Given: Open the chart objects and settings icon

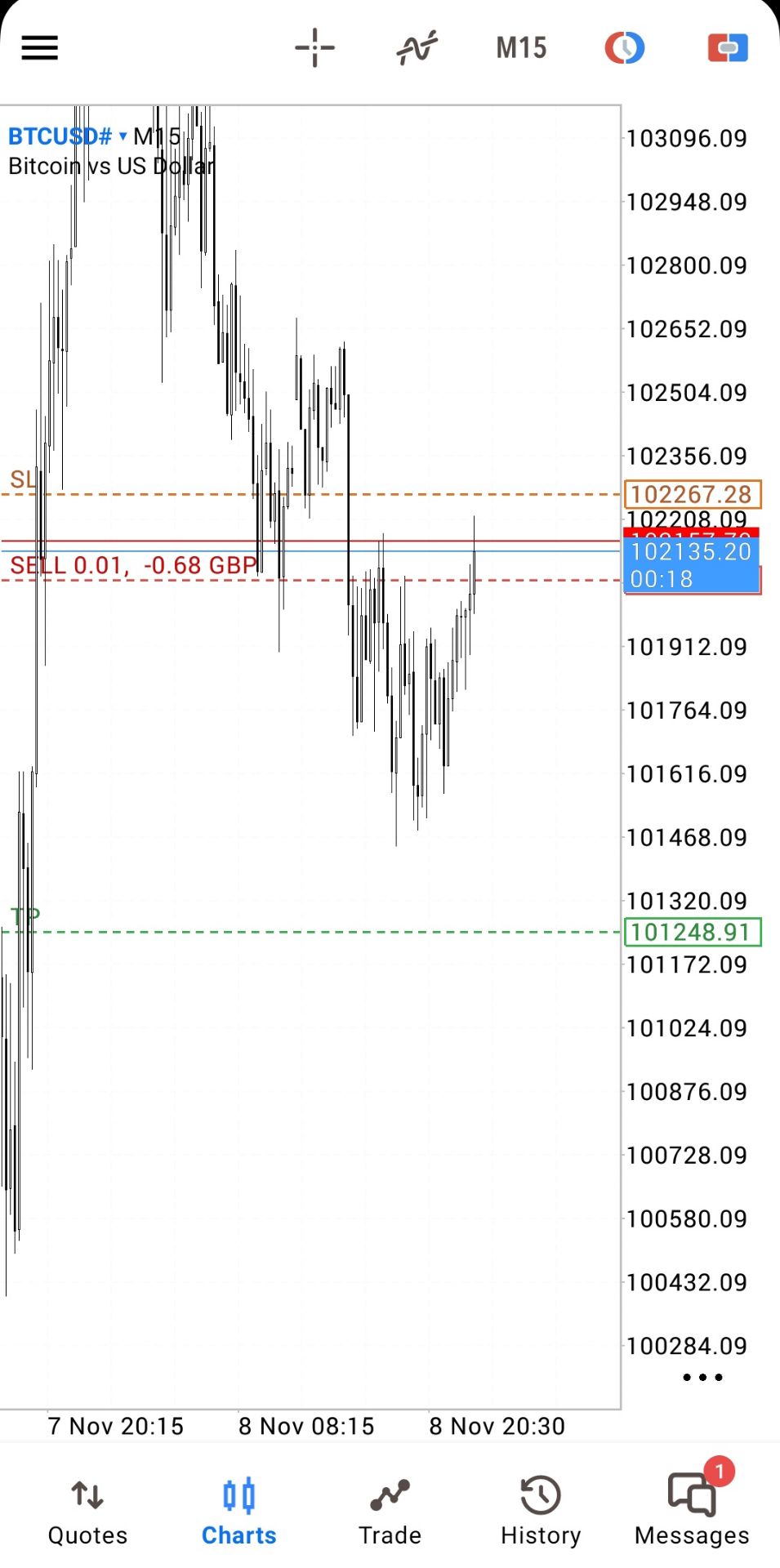Looking at the screenshot, I should pos(624,47).
